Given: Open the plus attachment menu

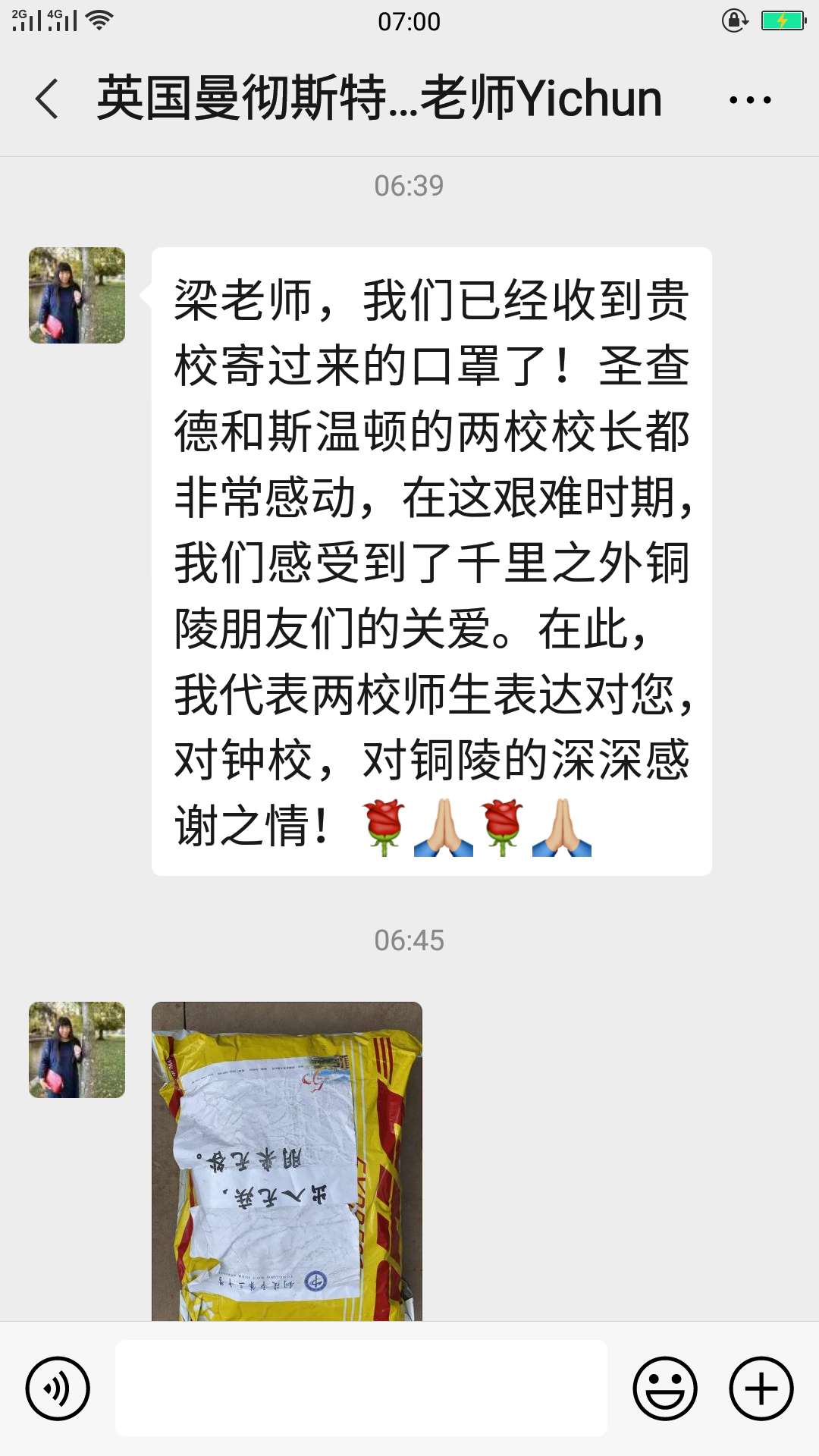Looking at the screenshot, I should pos(761,1389).
